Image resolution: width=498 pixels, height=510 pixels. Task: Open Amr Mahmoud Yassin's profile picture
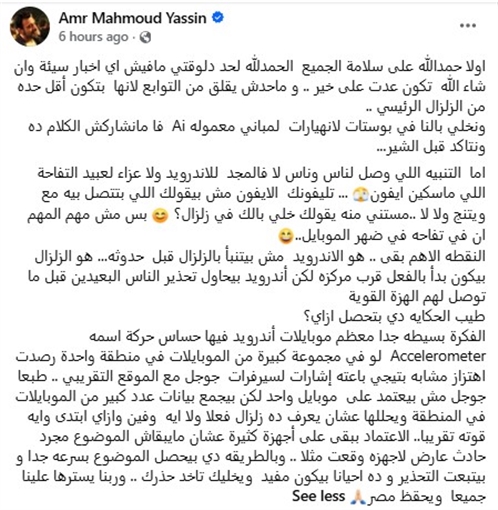click(30, 26)
